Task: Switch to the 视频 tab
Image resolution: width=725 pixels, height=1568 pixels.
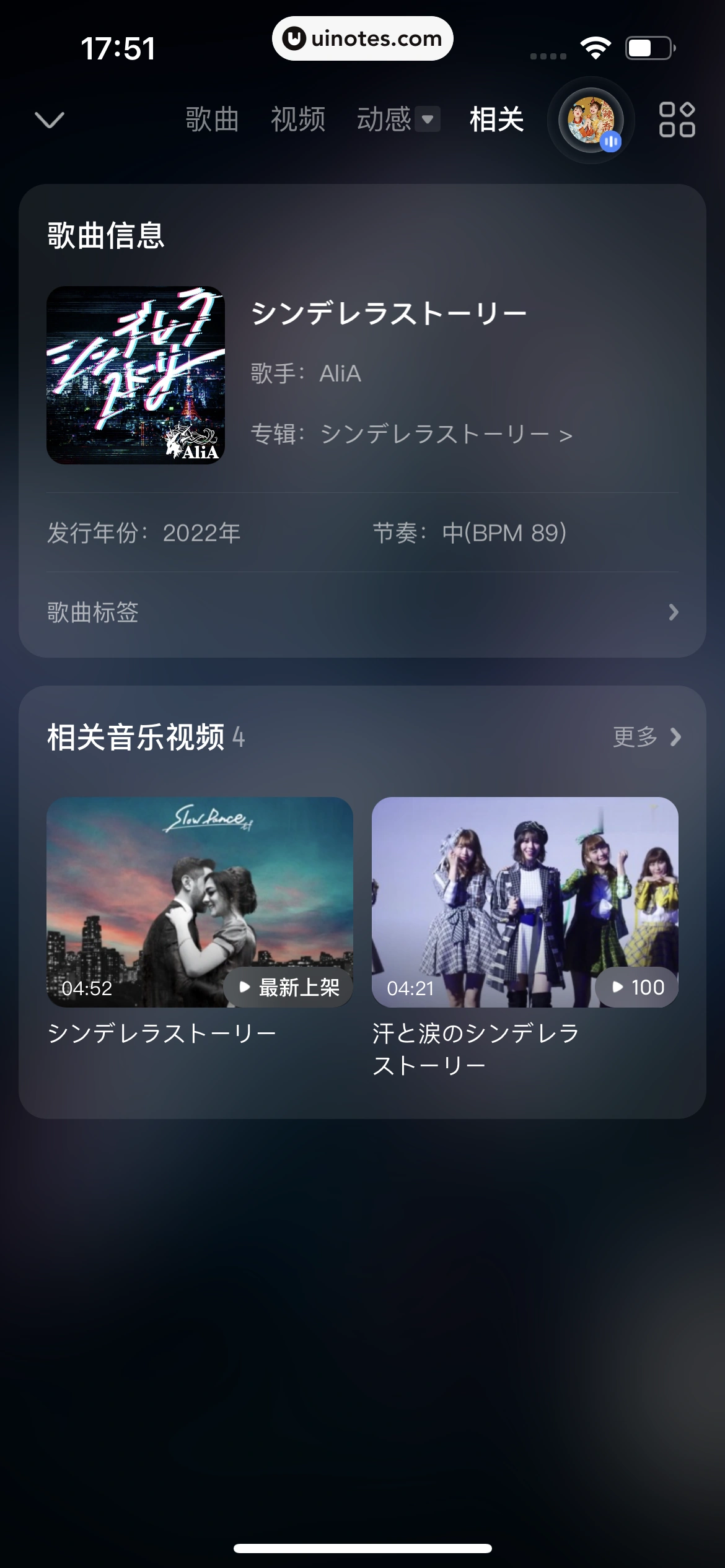Action: point(298,119)
